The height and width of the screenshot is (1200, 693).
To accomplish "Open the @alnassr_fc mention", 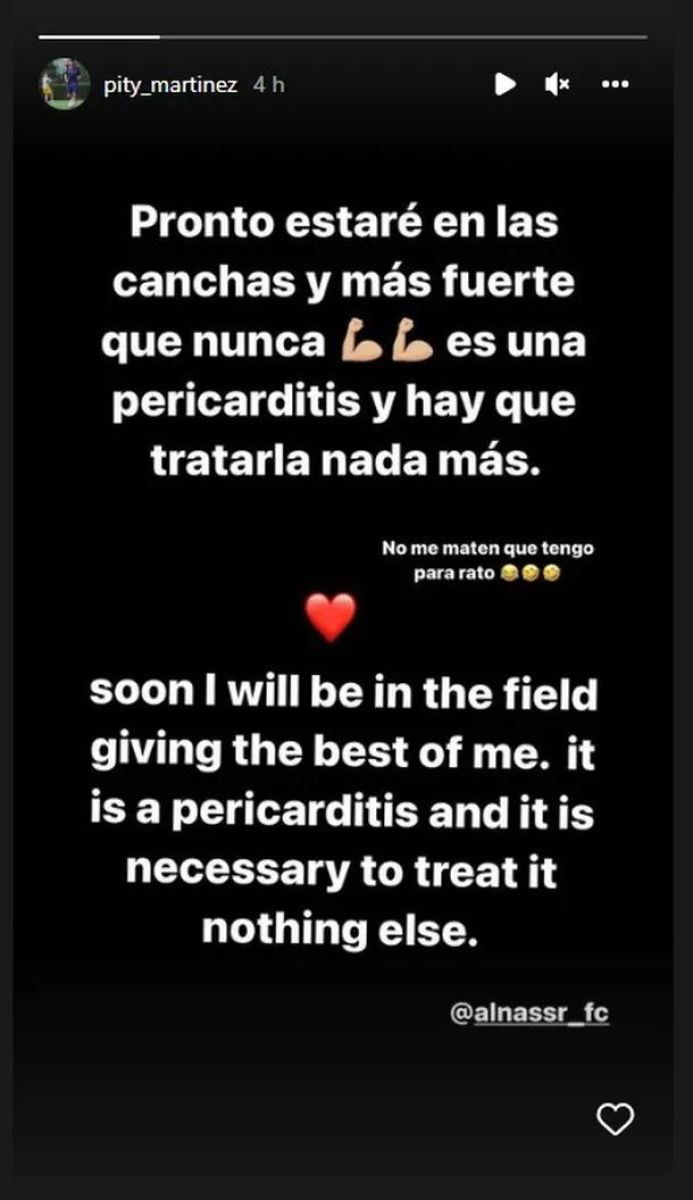I will tap(529, 1014).
